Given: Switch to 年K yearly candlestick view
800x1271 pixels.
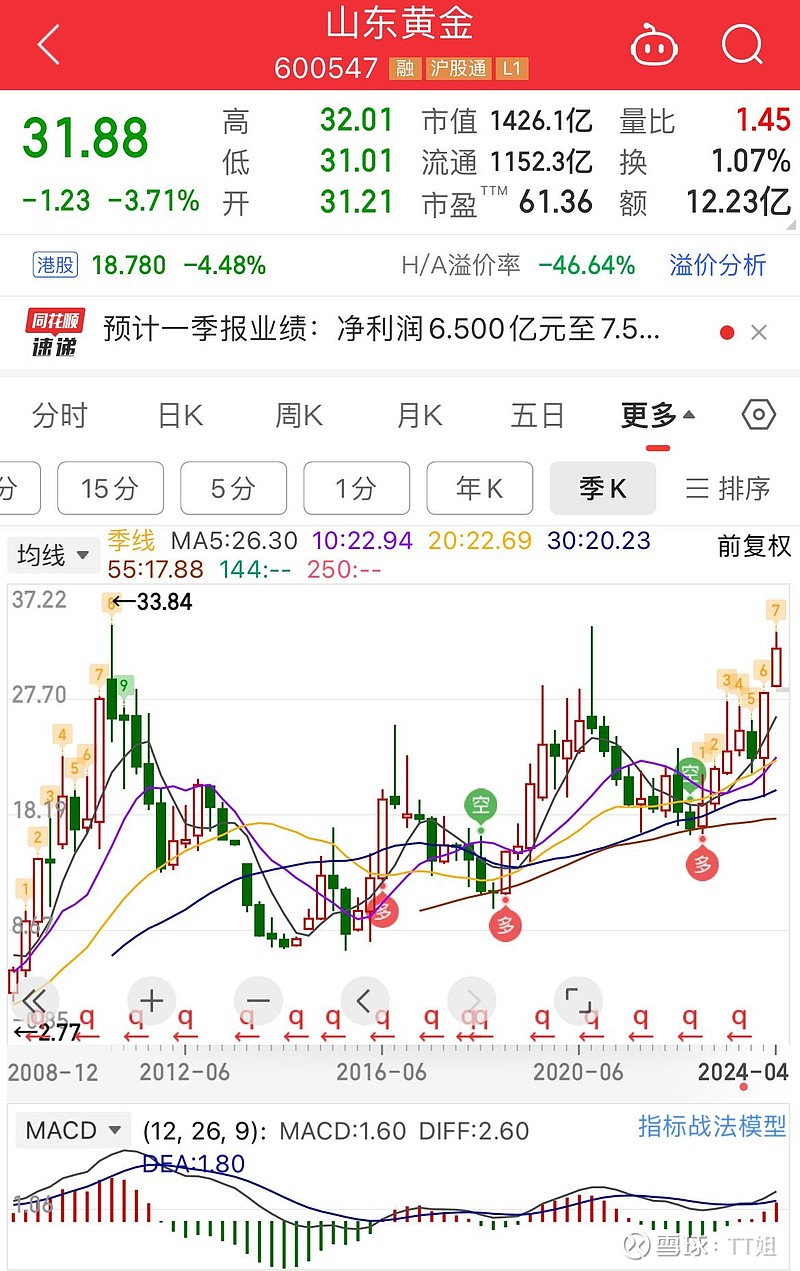Looking at the screenshot, I should 480,488.
